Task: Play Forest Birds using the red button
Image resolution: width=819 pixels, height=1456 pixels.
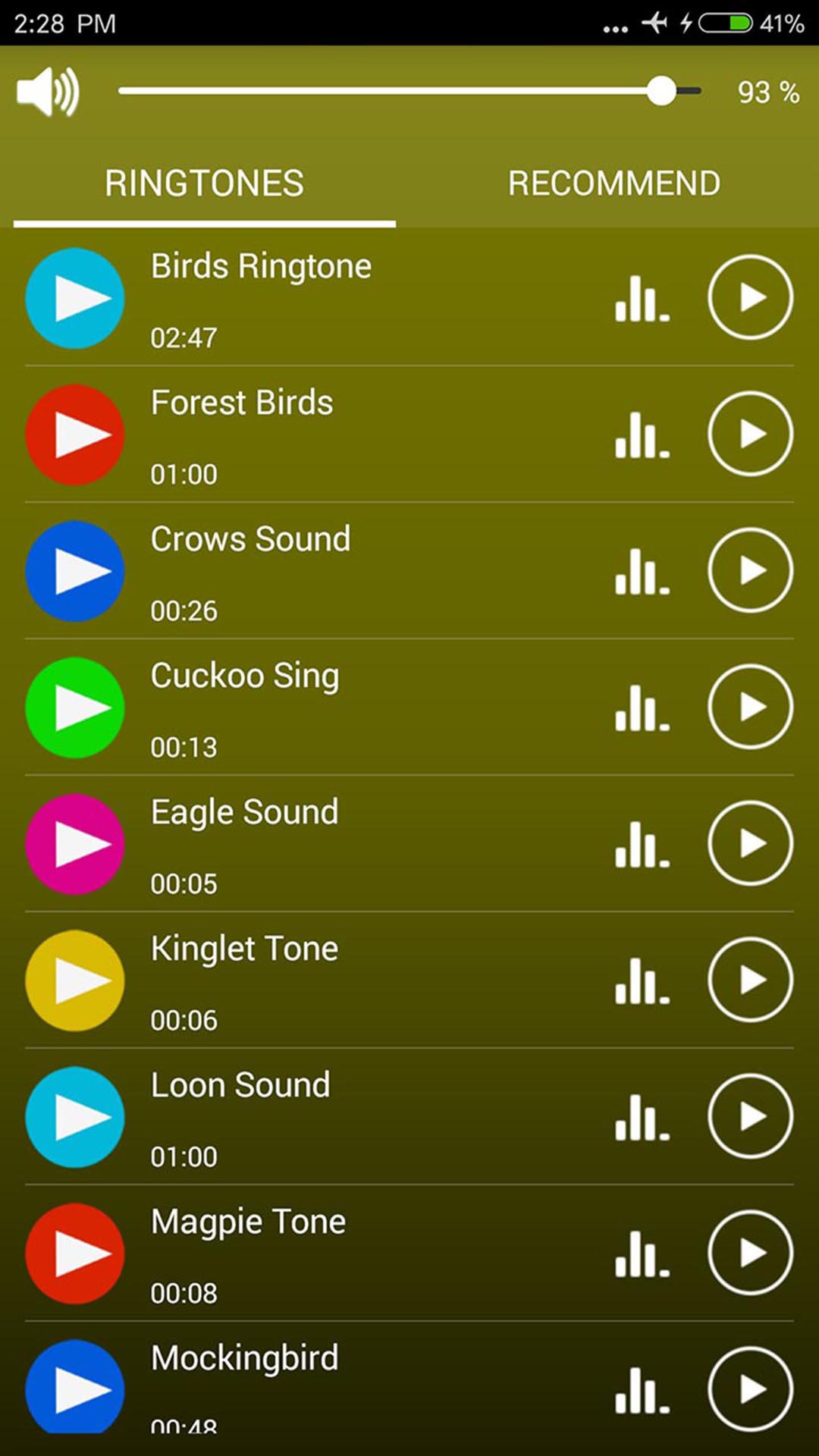Action: click(x=74, y=435)
